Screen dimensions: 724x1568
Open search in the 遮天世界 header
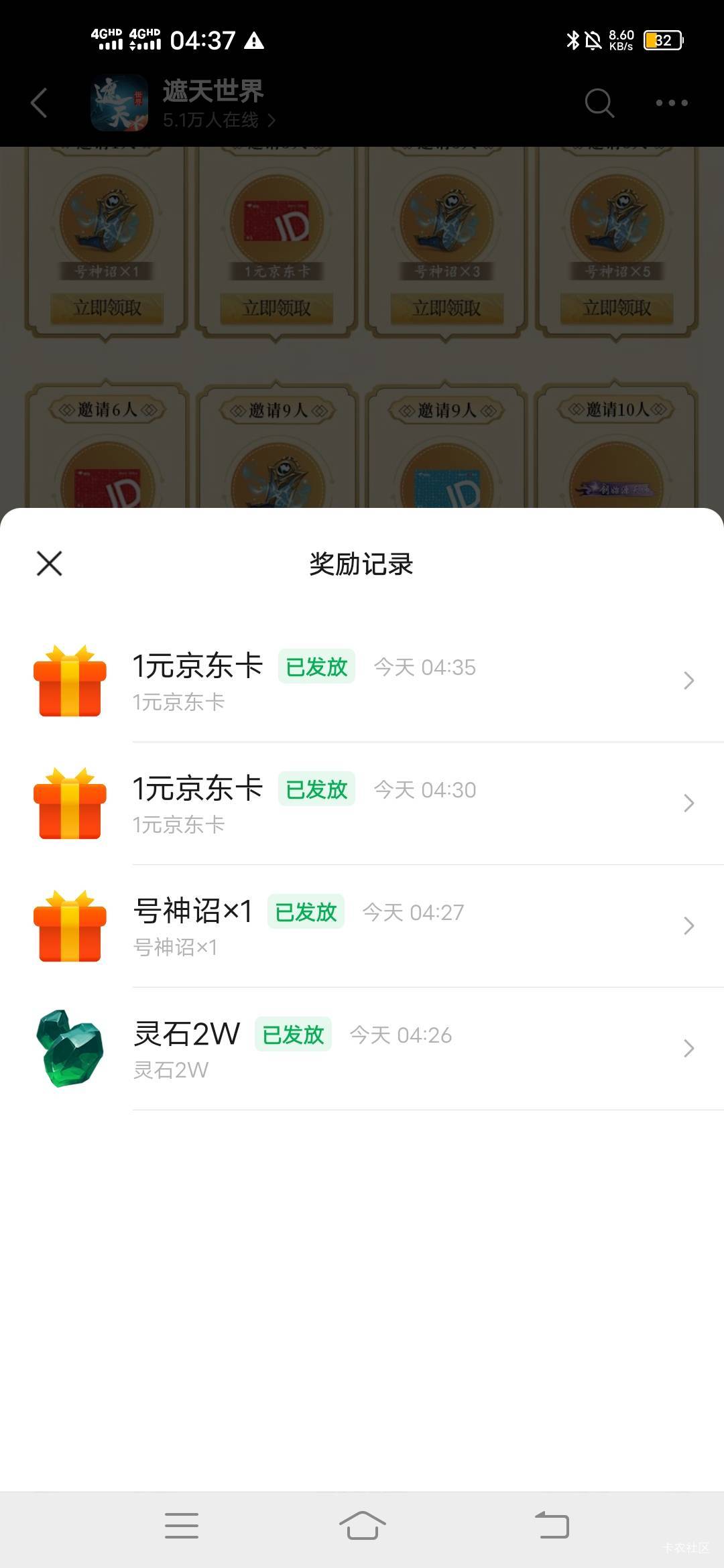click(599, 103)
